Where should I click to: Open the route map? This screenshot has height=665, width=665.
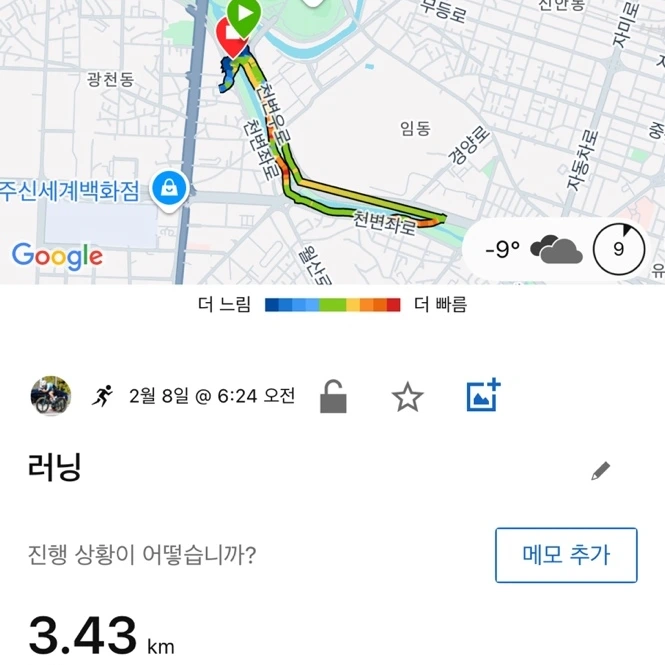coord(332,142)
